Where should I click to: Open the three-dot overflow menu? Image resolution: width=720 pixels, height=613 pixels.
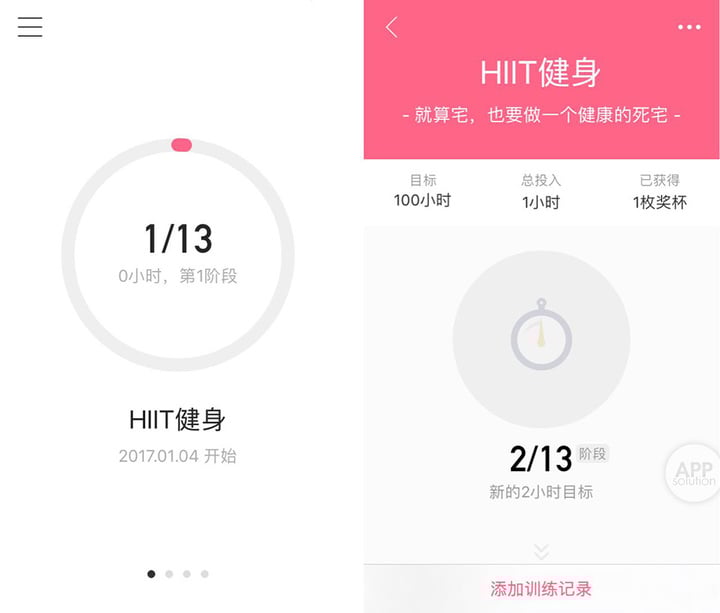coord(689,28)
